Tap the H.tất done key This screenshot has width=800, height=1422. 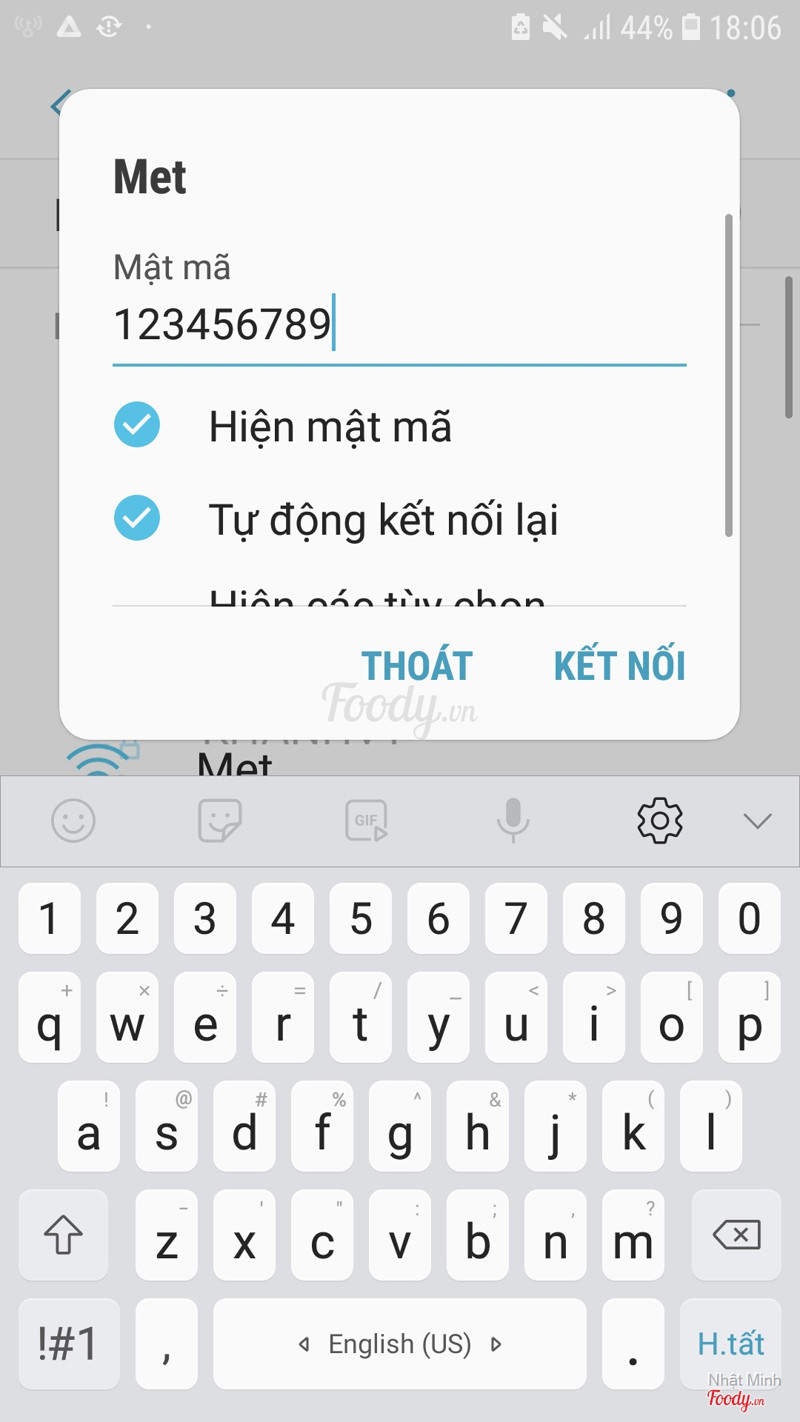(731, 1344)
